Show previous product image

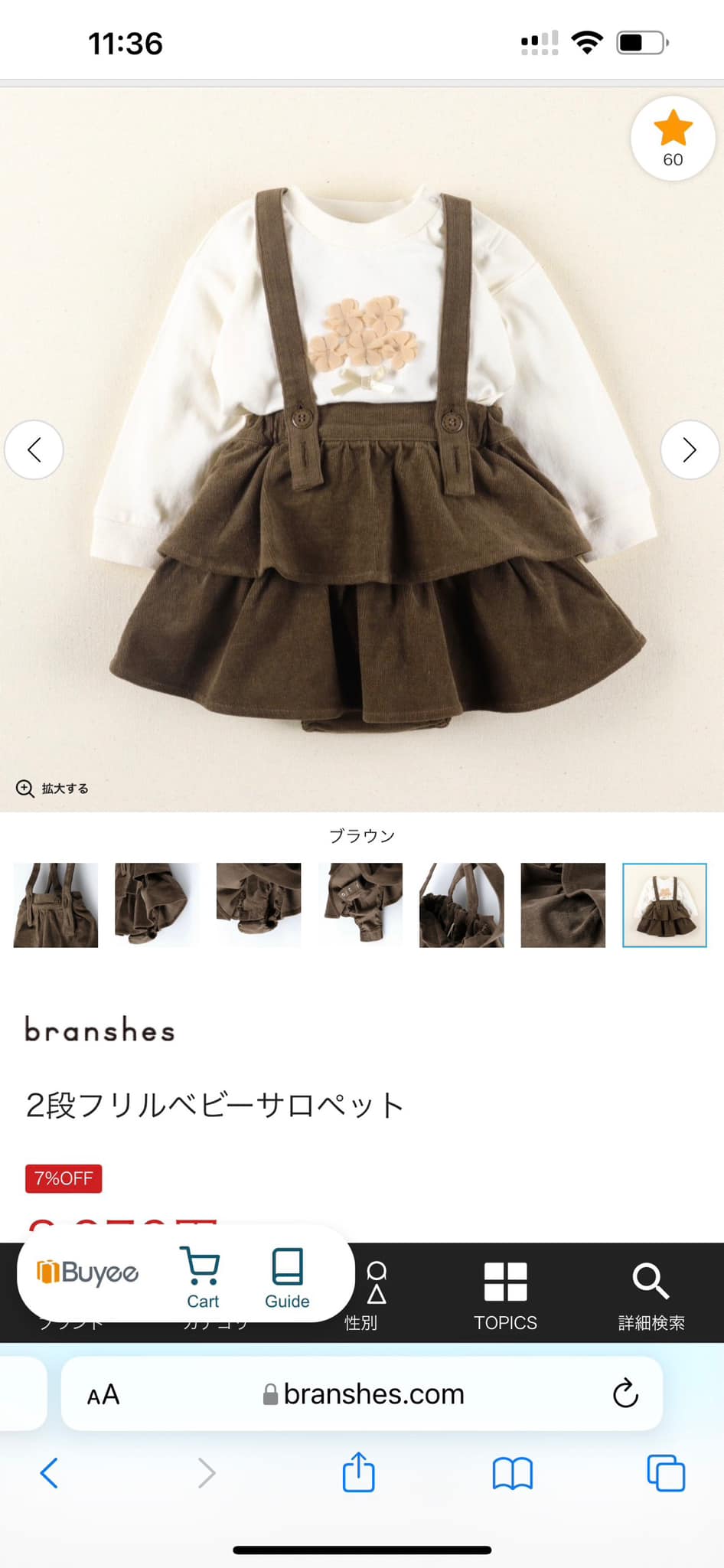34,449
